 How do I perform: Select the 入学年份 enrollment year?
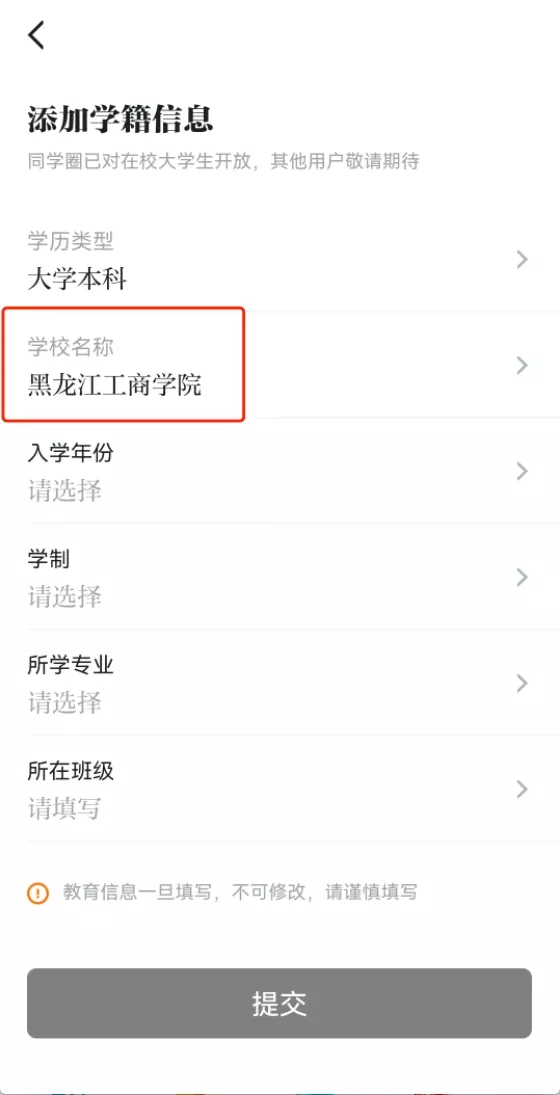(x=280, y=471)
